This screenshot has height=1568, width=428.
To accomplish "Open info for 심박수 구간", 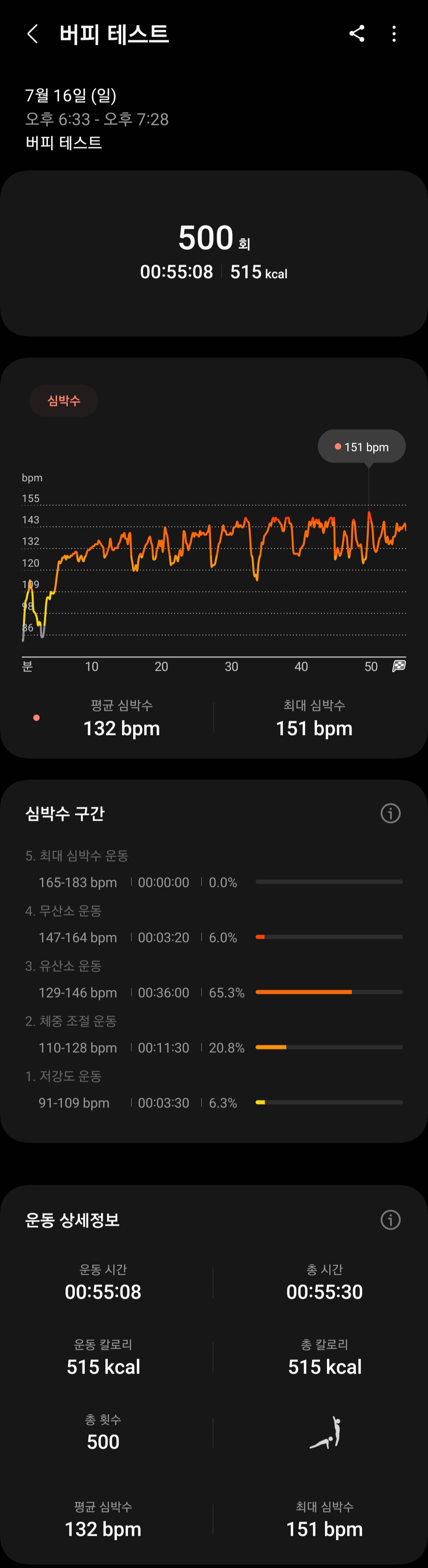I will pyautogui.click(x=390, y=813).
